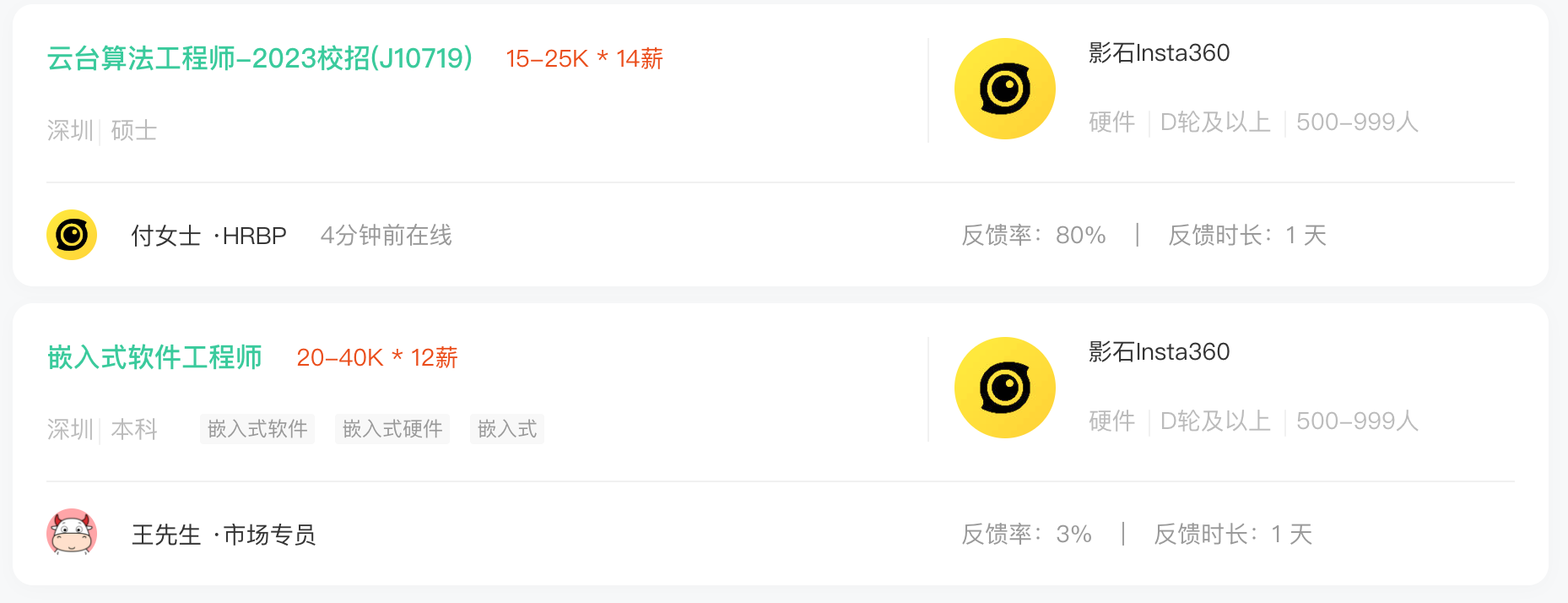Screen dimensions: 1568x603
Task: Tap recruiter 付女士 HRBP
Action: (x=208, y=236)
